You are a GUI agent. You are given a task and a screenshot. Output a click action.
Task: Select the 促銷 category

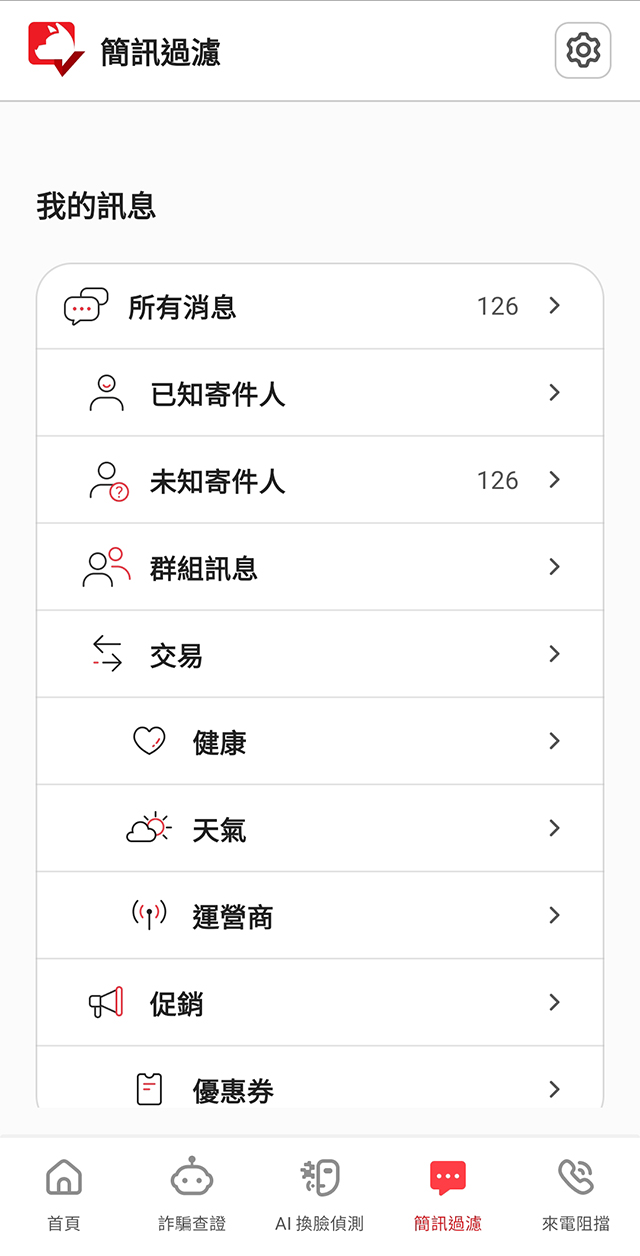click(319, 1003)
